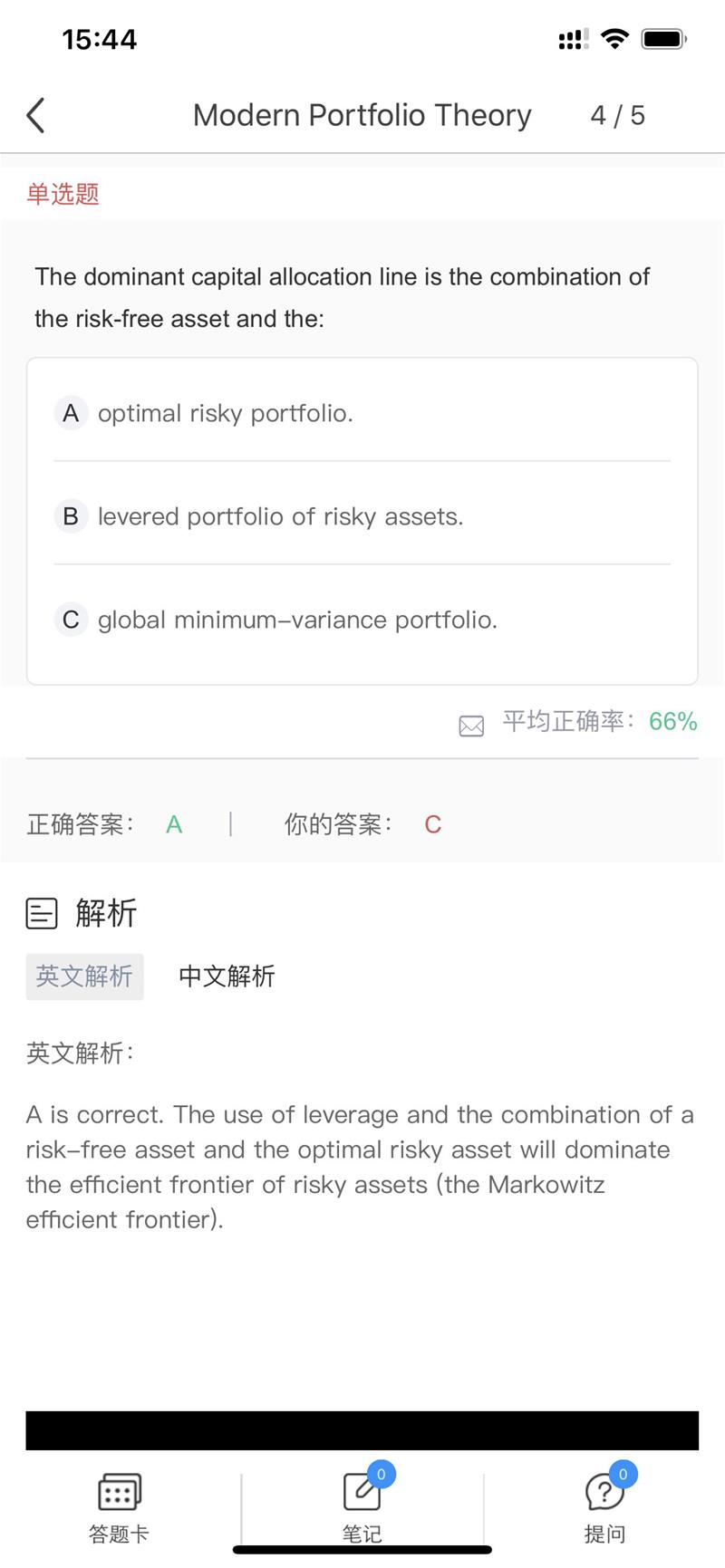The image size is (725, 1568).
Task: Switch to the 英文解析 tab
Action: pos(84,976)
